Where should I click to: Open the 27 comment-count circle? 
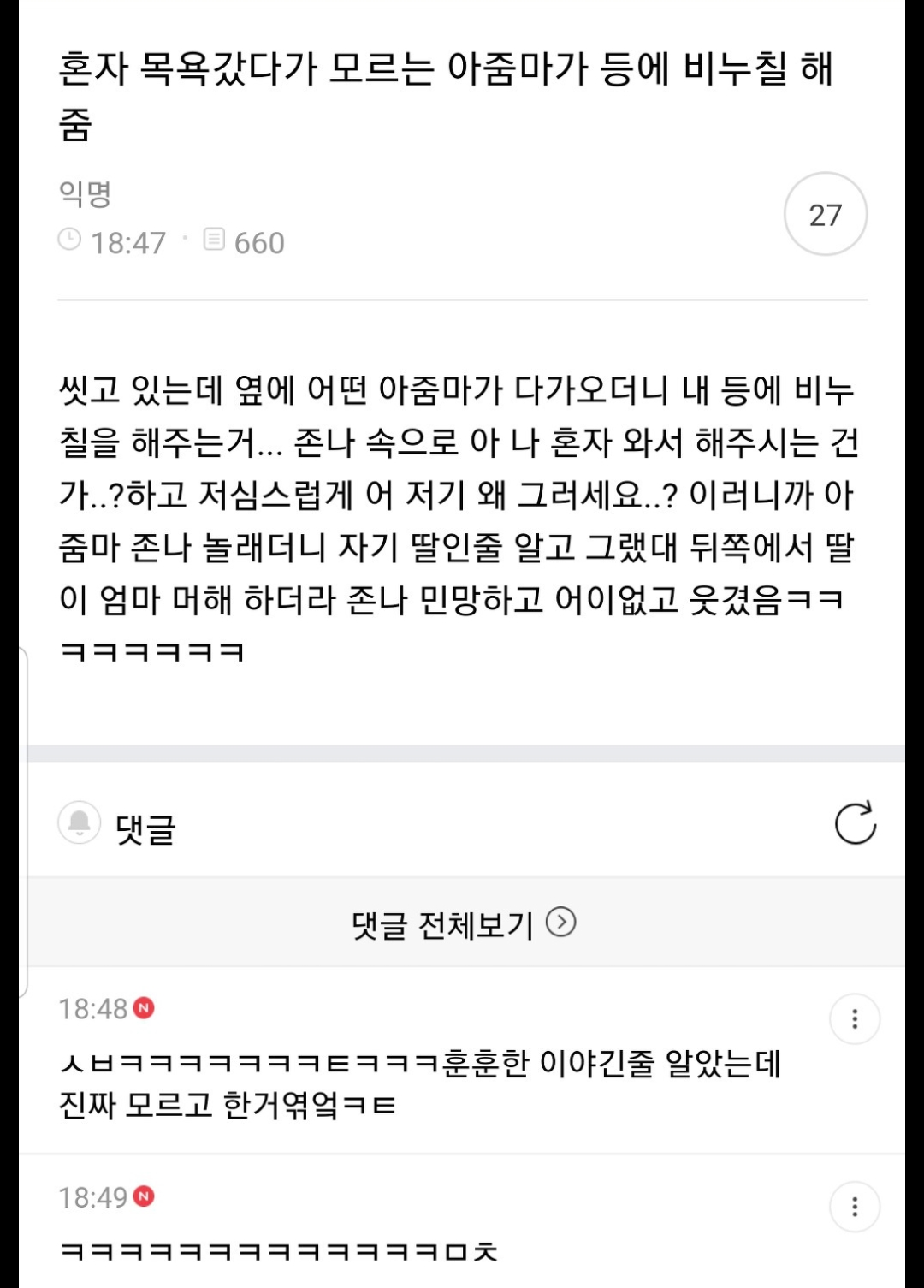coord(825,216)
